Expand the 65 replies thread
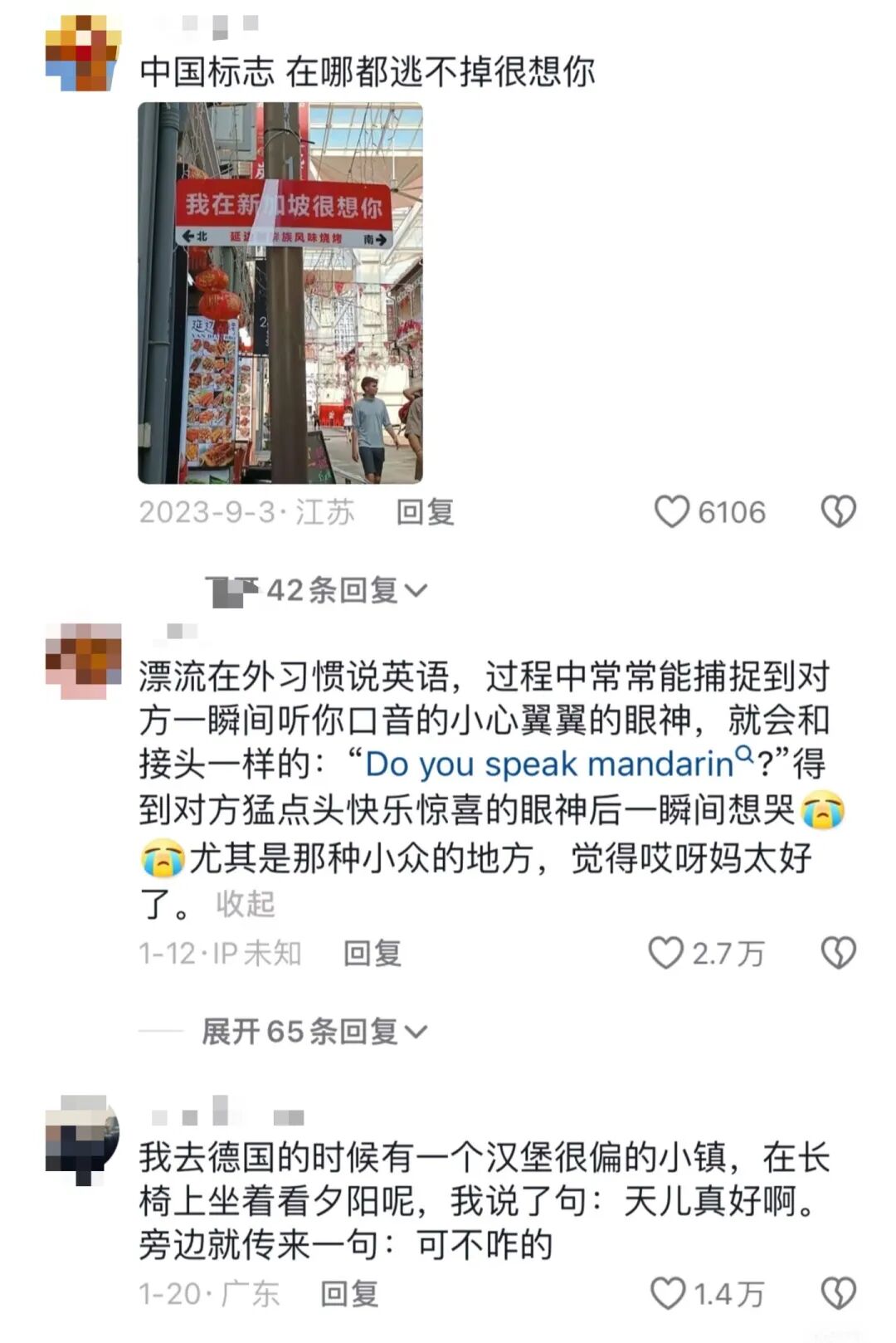This screenshot has width=896, height=1343. pos(314,1032)
